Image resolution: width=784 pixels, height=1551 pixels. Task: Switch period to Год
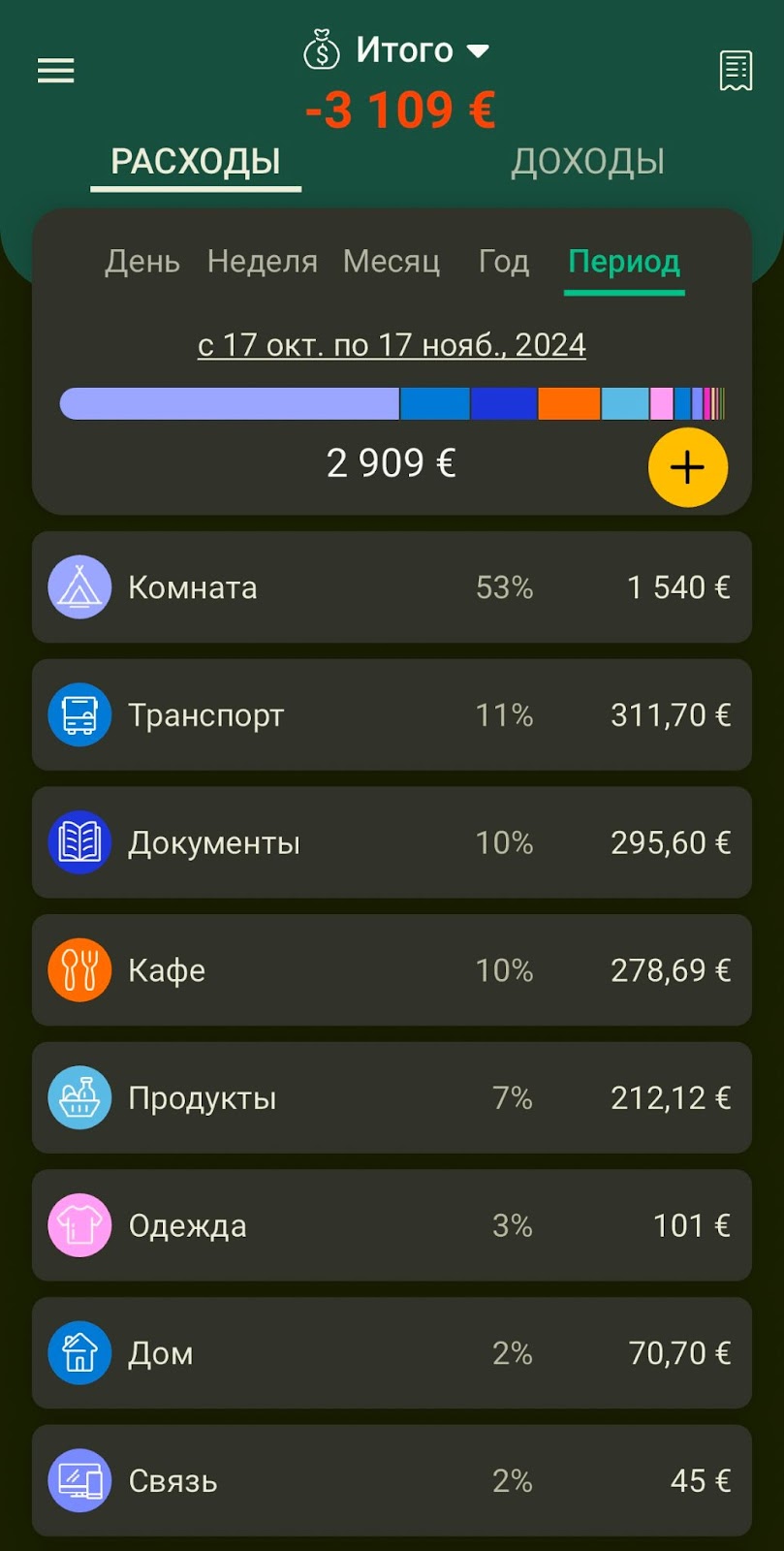pyautogui.click(x=504, y=262)
